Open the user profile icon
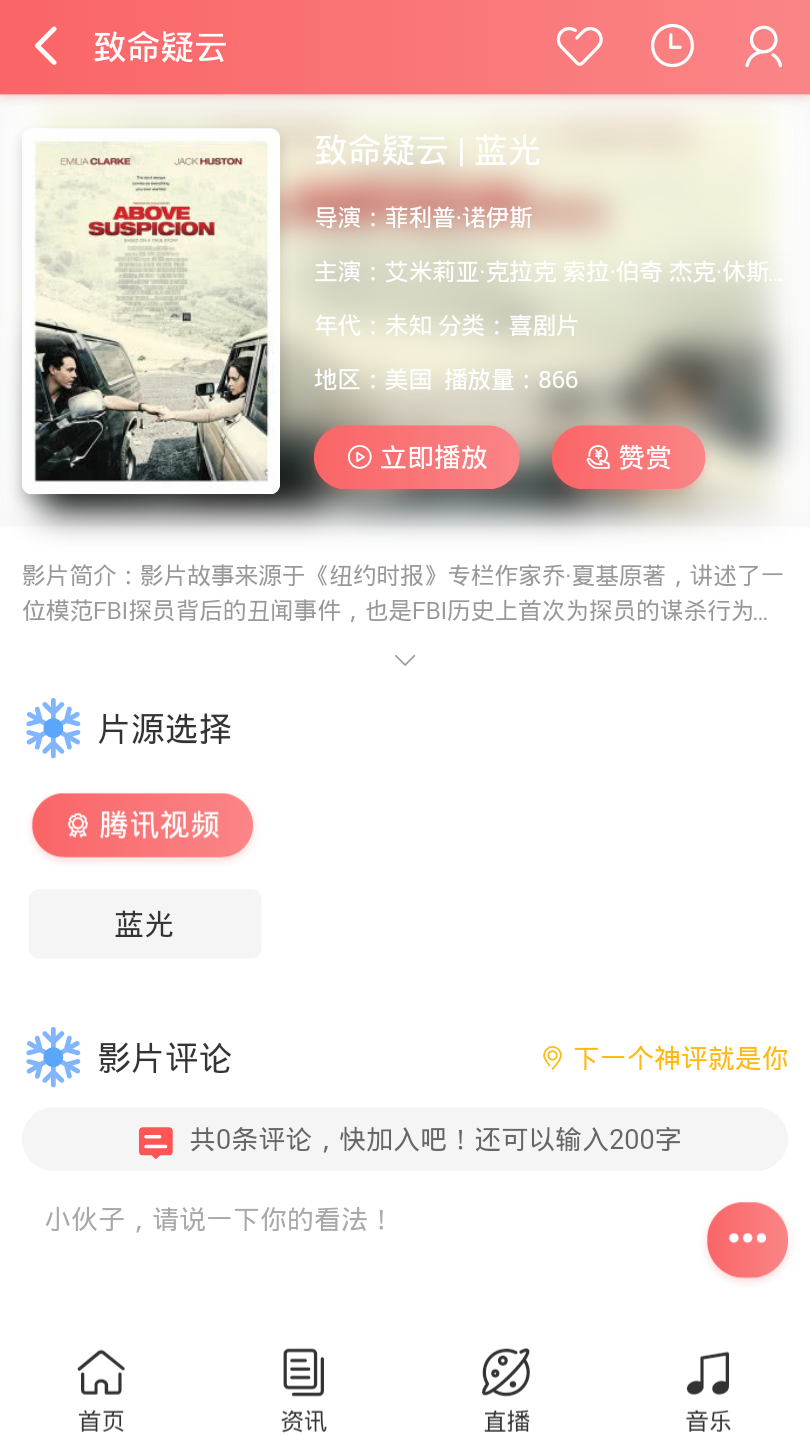810x1440 pixels. [x=763, y=47]
